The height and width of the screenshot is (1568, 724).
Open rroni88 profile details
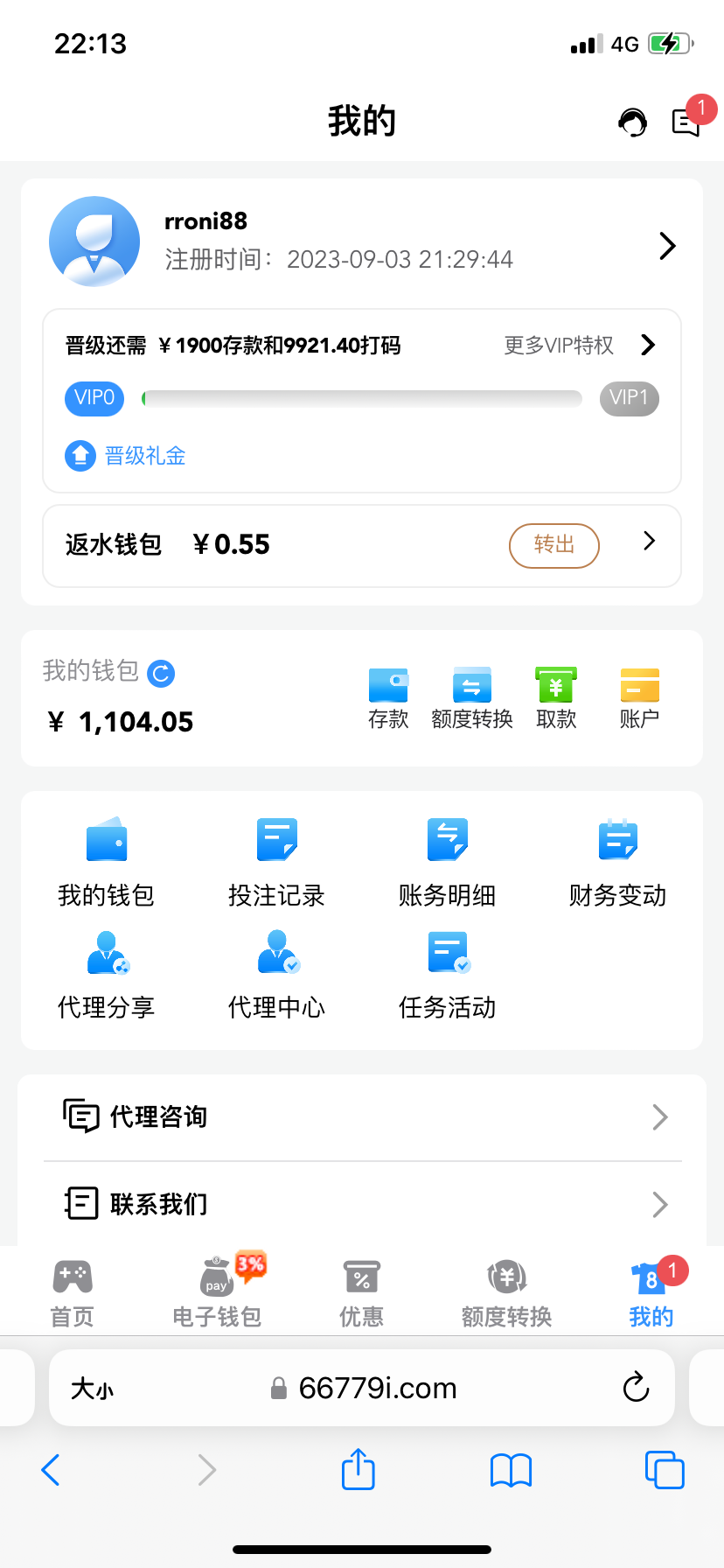pos(666,246)
